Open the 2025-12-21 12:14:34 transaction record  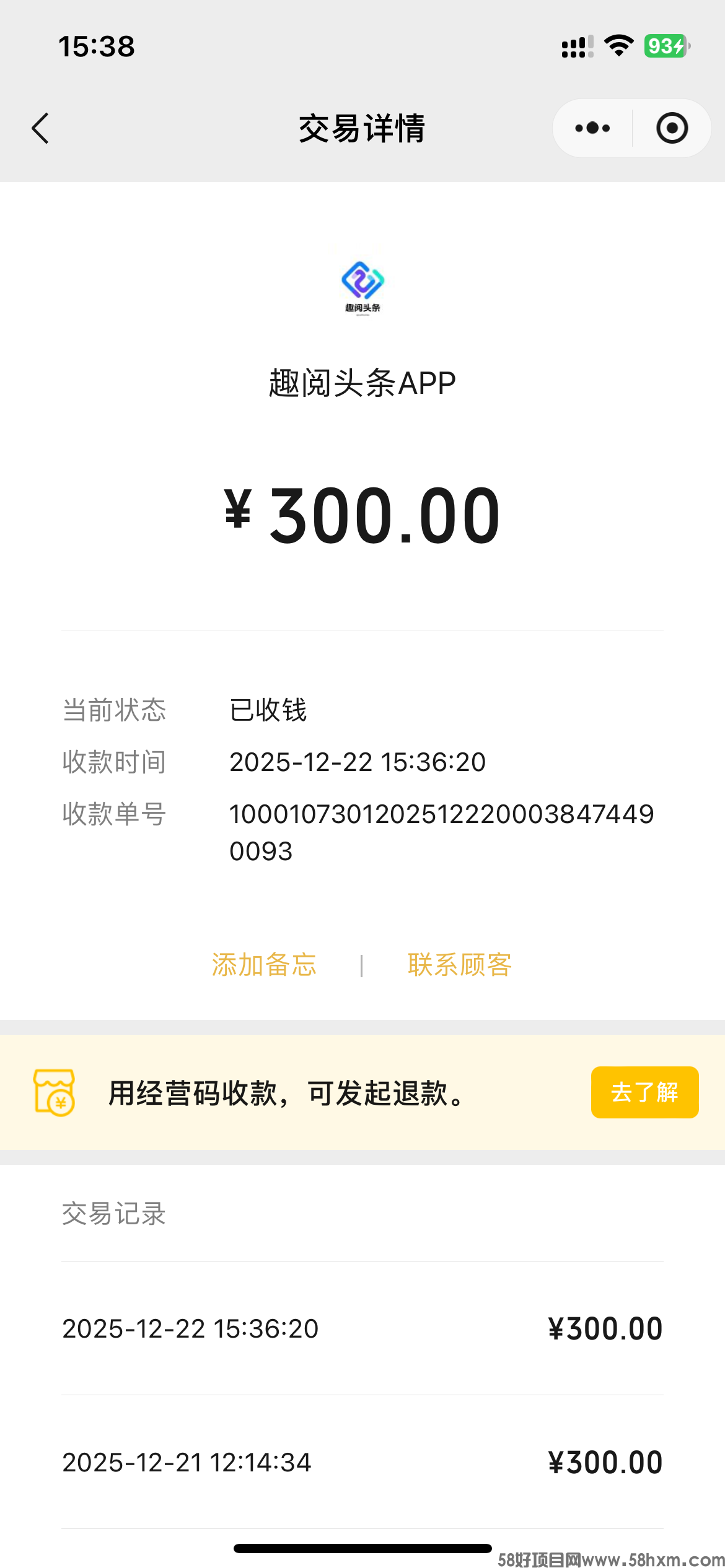(x=362, y=1463)
